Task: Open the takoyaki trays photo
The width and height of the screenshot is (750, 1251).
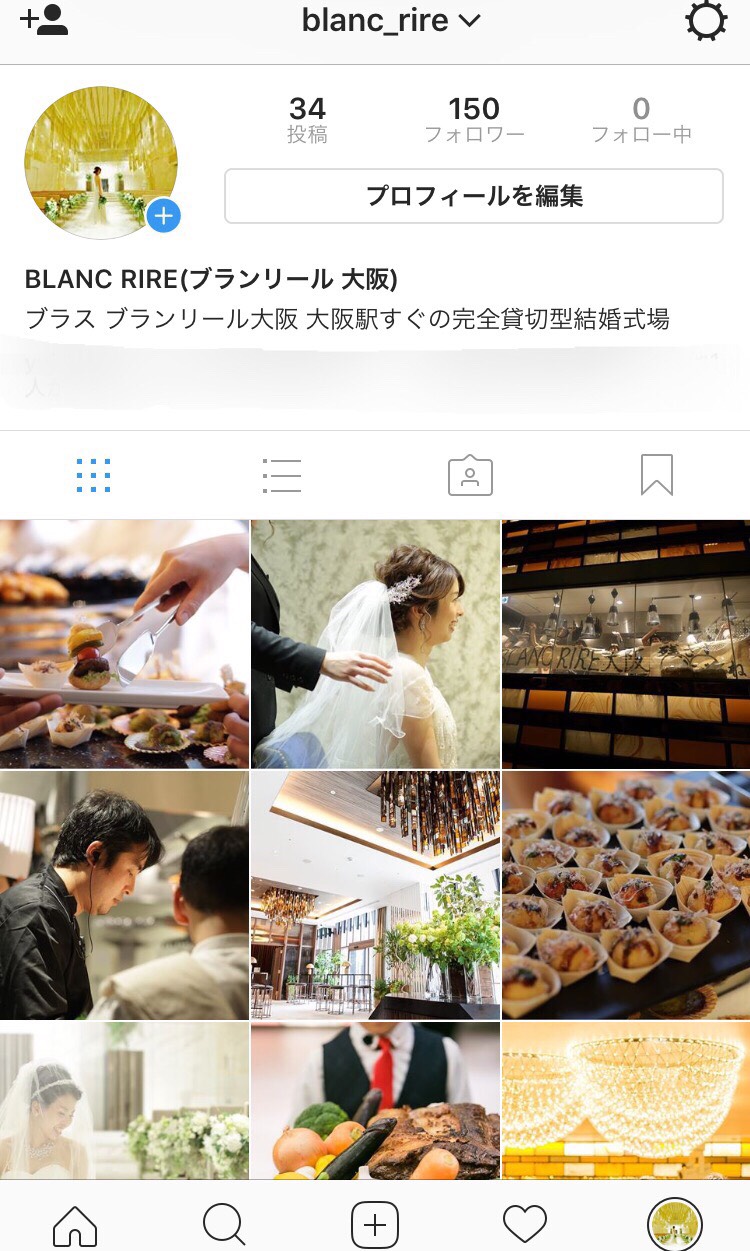Action: tap(626, 895)
